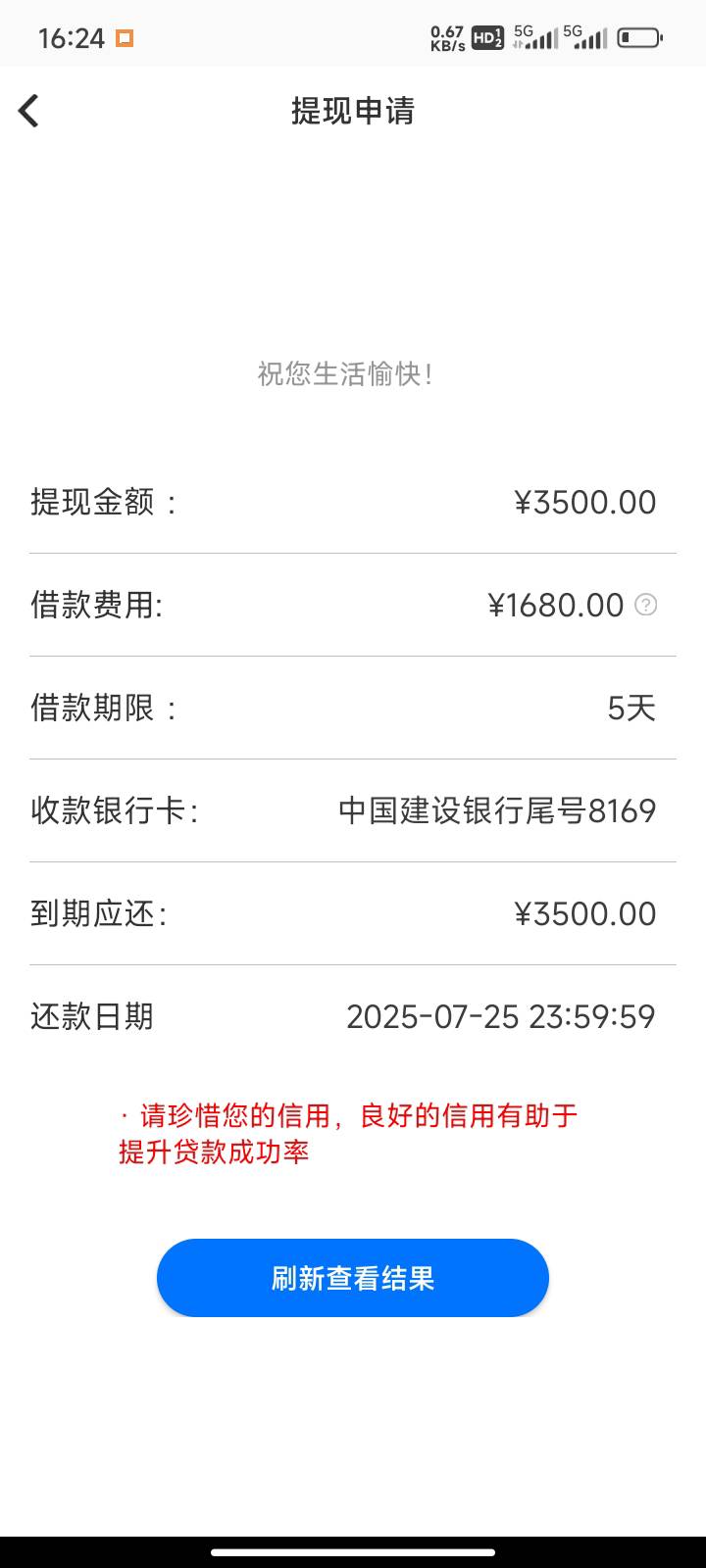Go back from the 提现申请 page
The height and width of the screenshot is (1568, 706).
pos(29,111)
